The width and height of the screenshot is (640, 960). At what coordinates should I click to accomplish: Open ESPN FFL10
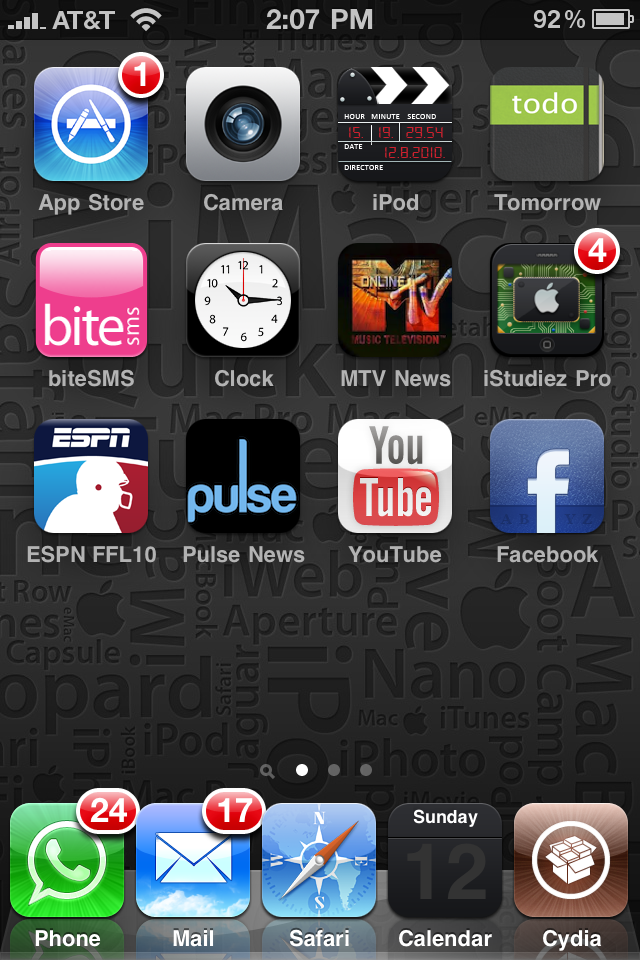click(91, 476)
